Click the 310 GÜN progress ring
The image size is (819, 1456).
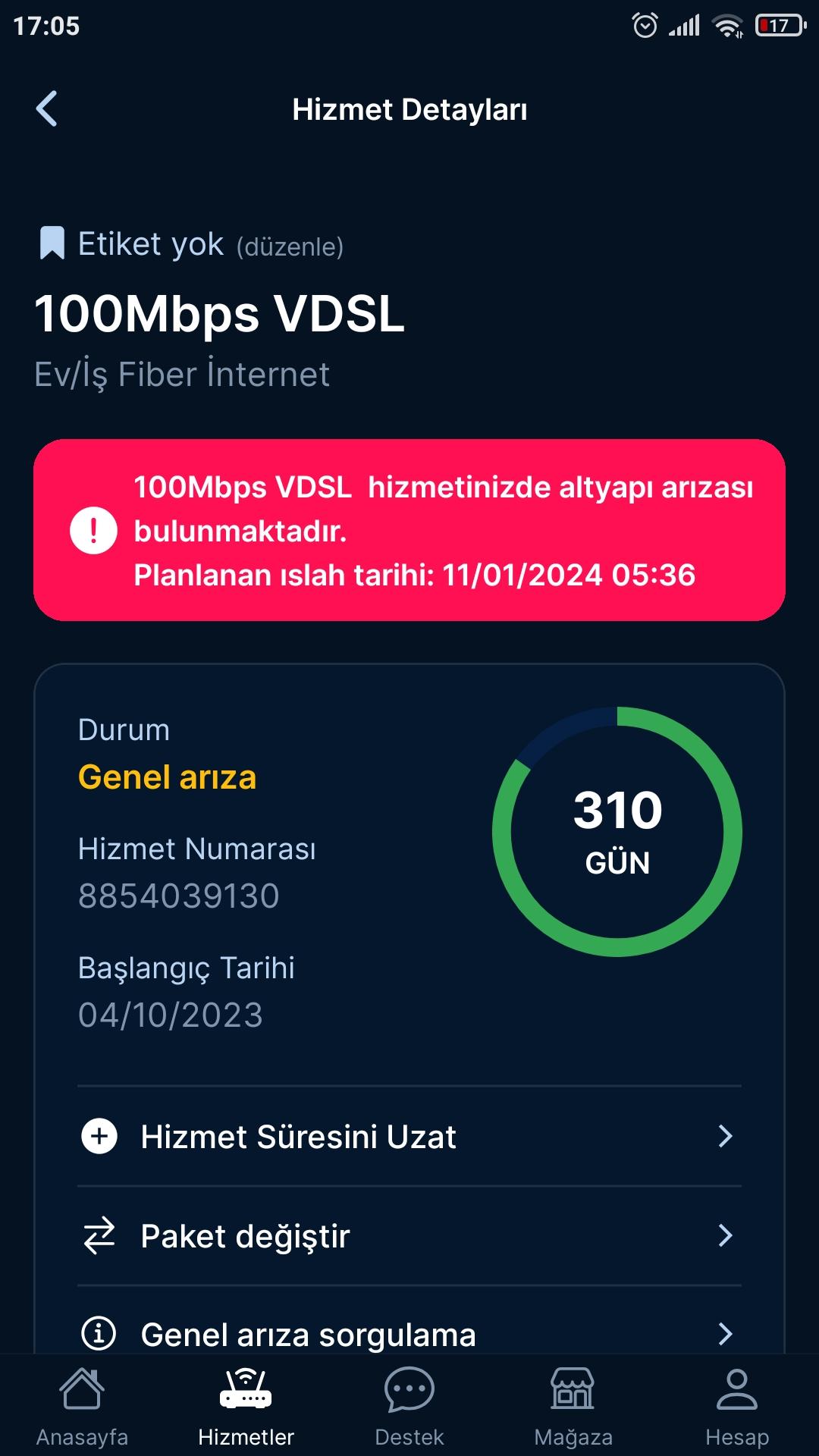pos(617,830)
